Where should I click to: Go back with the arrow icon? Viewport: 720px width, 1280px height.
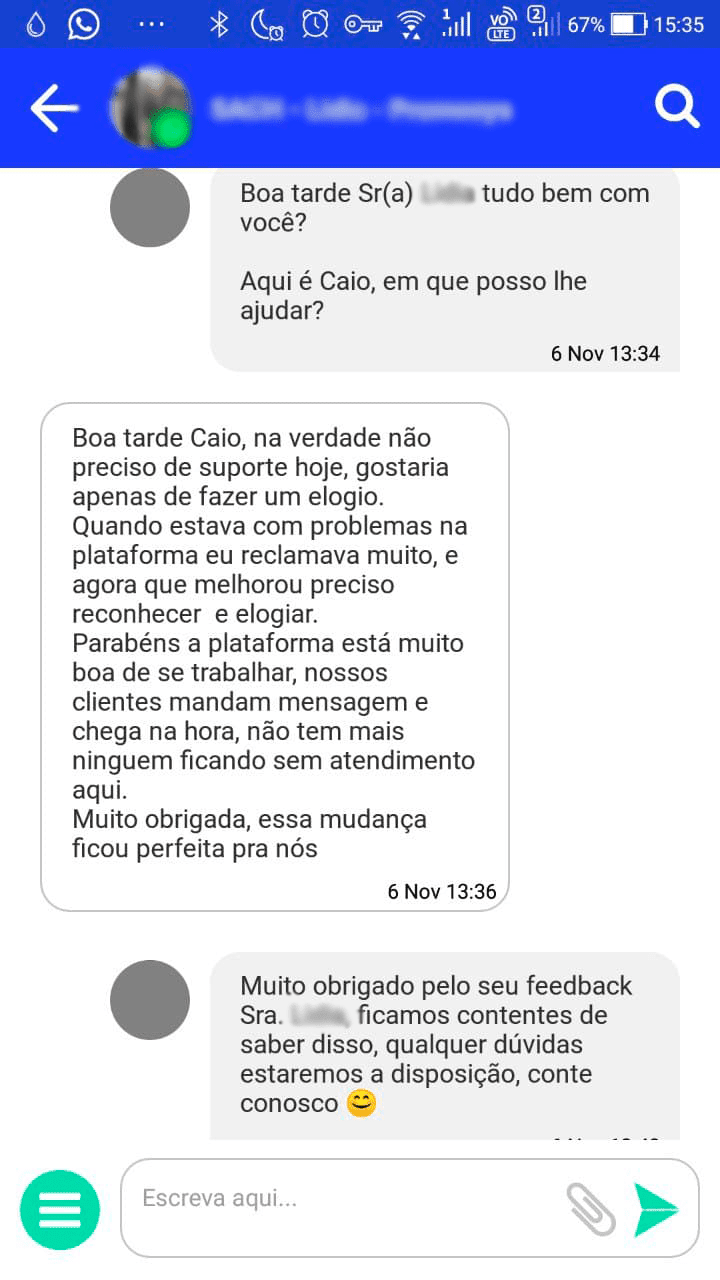[x=54, y=108]
